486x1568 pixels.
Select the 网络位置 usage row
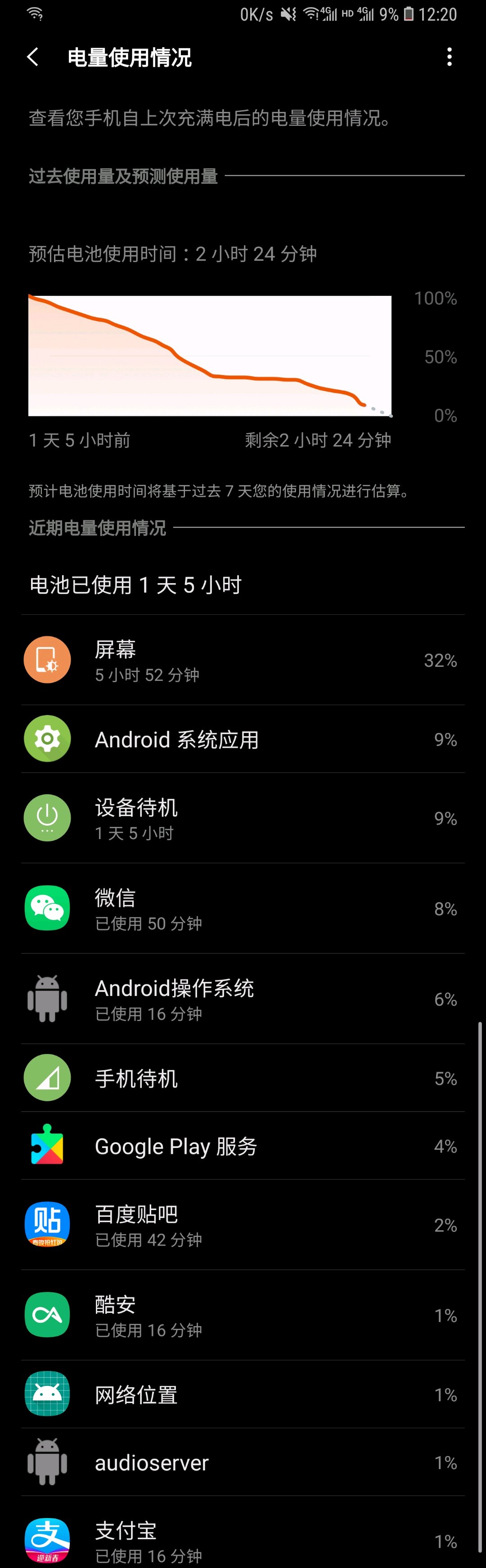[x=243, y=1394]
